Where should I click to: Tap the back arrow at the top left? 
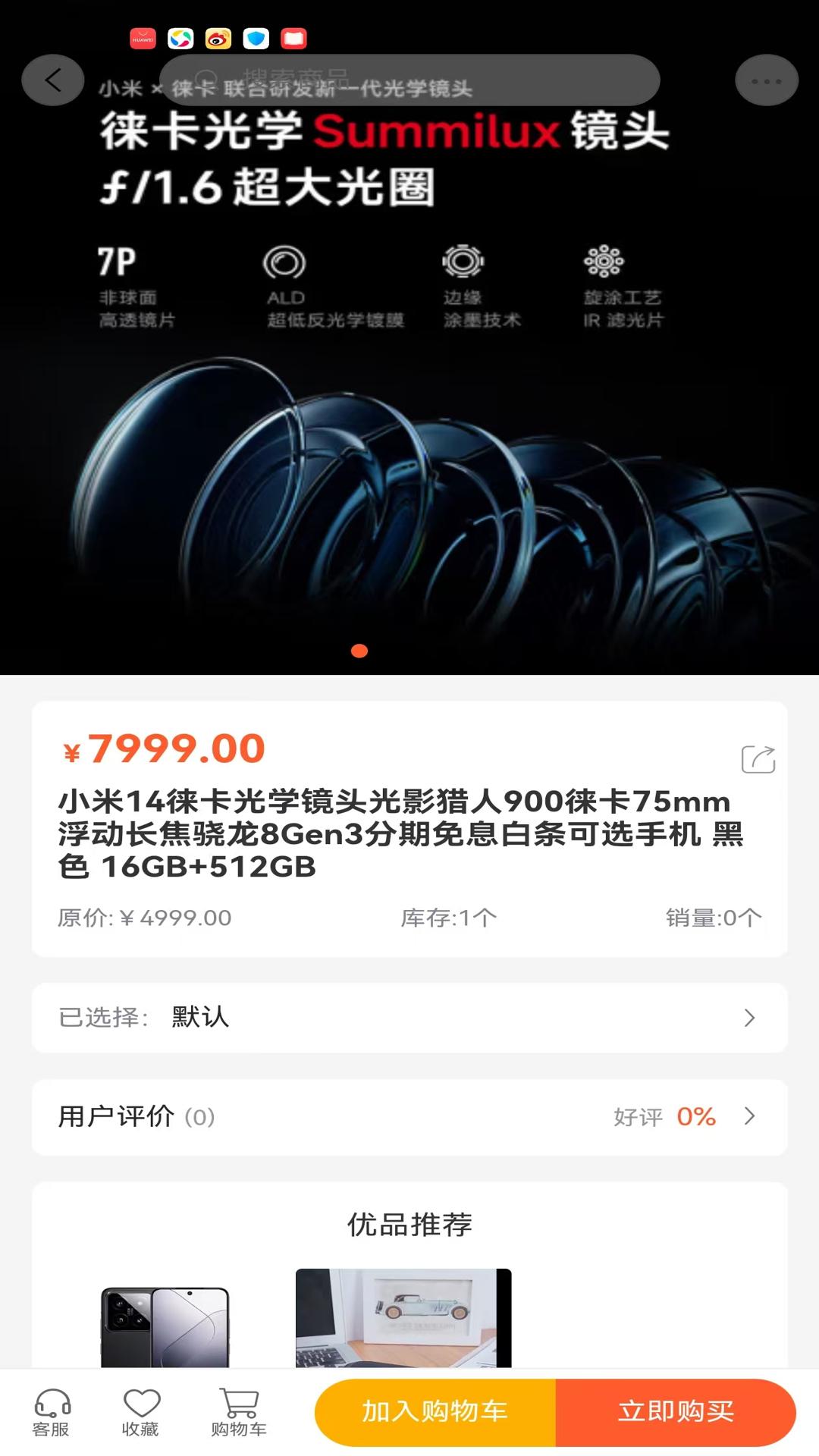click(x=53, y=80)
